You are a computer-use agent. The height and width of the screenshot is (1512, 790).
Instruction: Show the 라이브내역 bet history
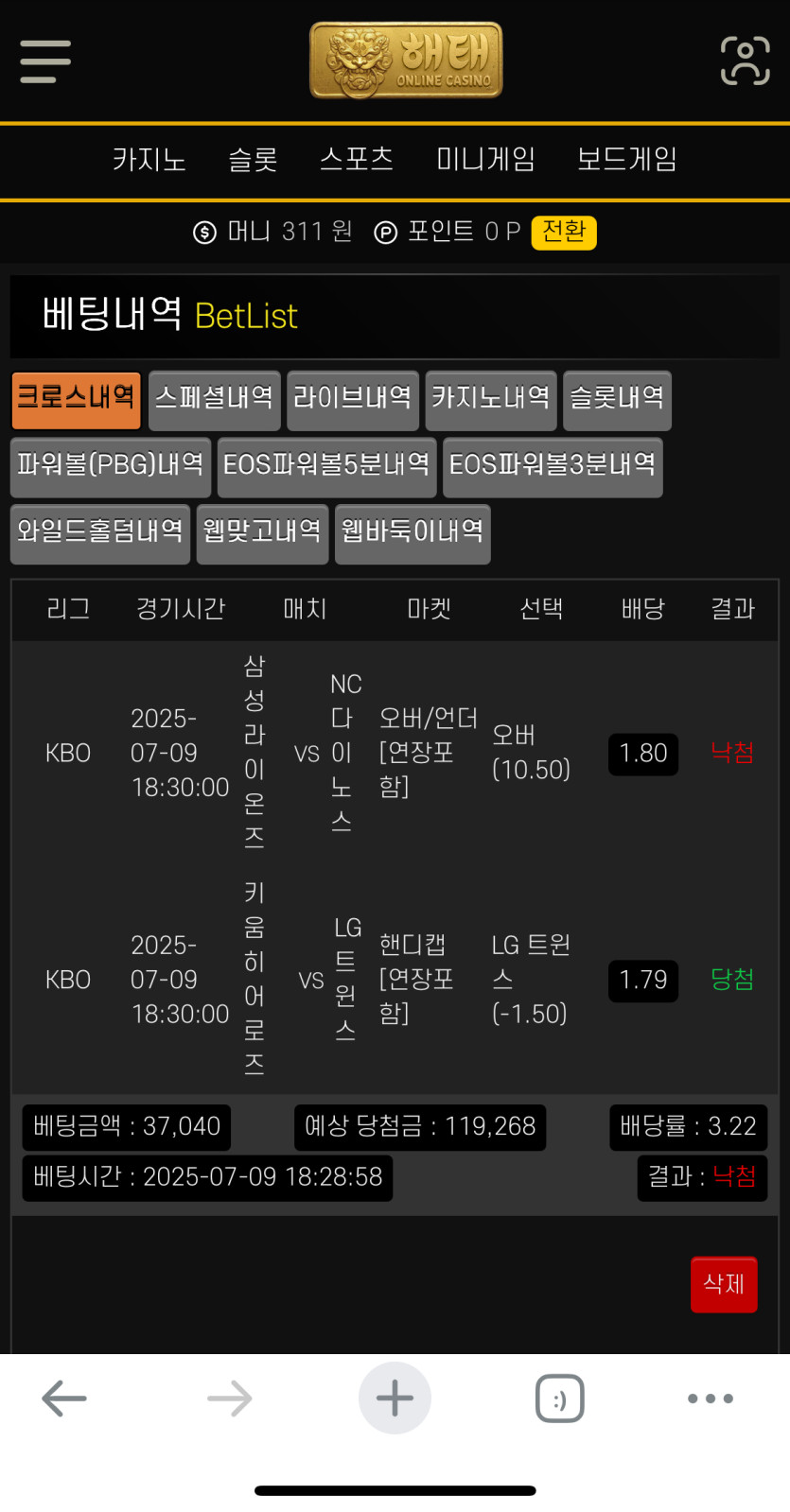[x=352, y=399]
